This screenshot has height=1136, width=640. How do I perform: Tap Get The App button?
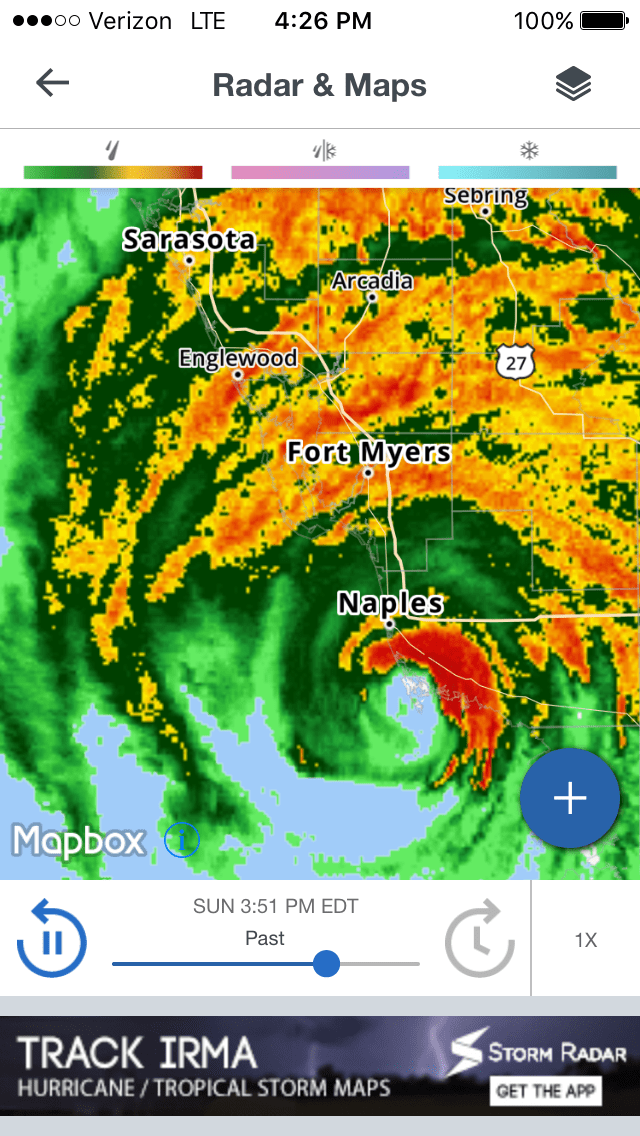(x=546, y=1091)
